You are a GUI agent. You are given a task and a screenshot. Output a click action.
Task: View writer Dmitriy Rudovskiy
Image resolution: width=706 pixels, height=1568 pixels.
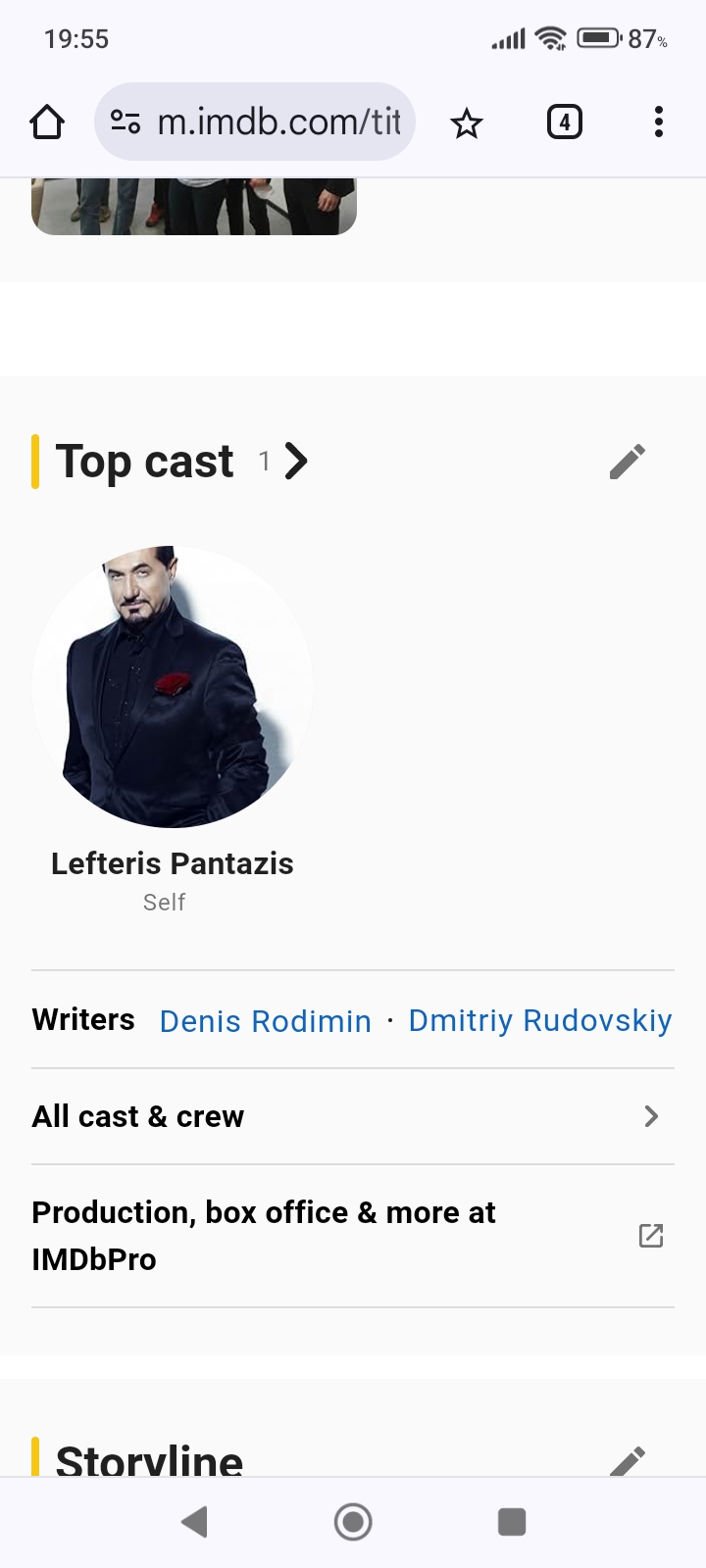tap(540, 1020)
